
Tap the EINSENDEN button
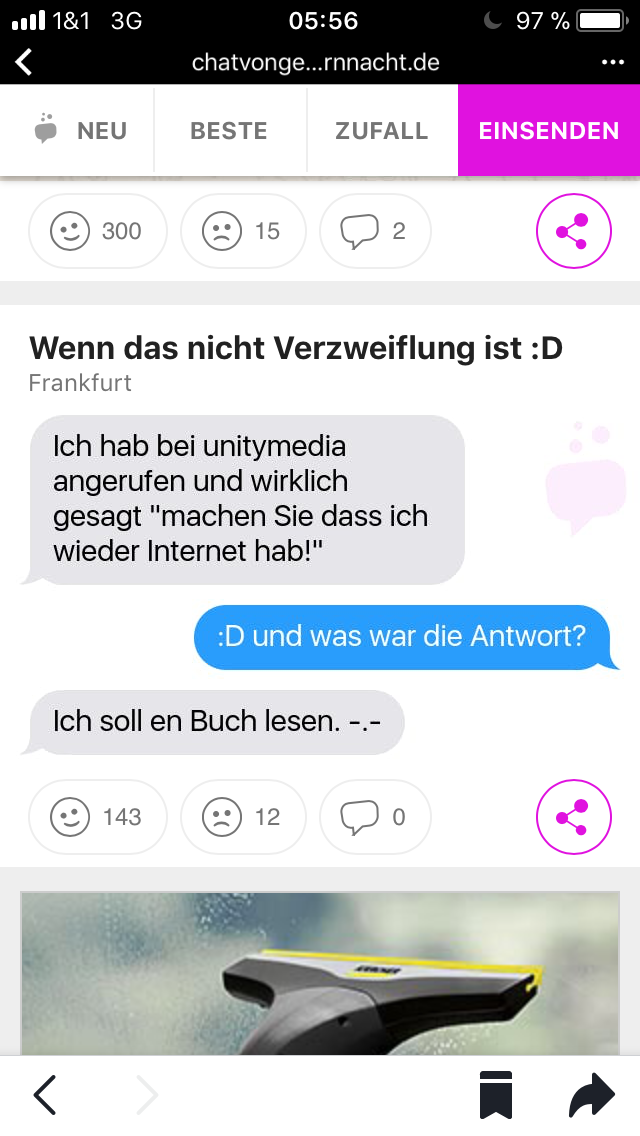(548, 131)
